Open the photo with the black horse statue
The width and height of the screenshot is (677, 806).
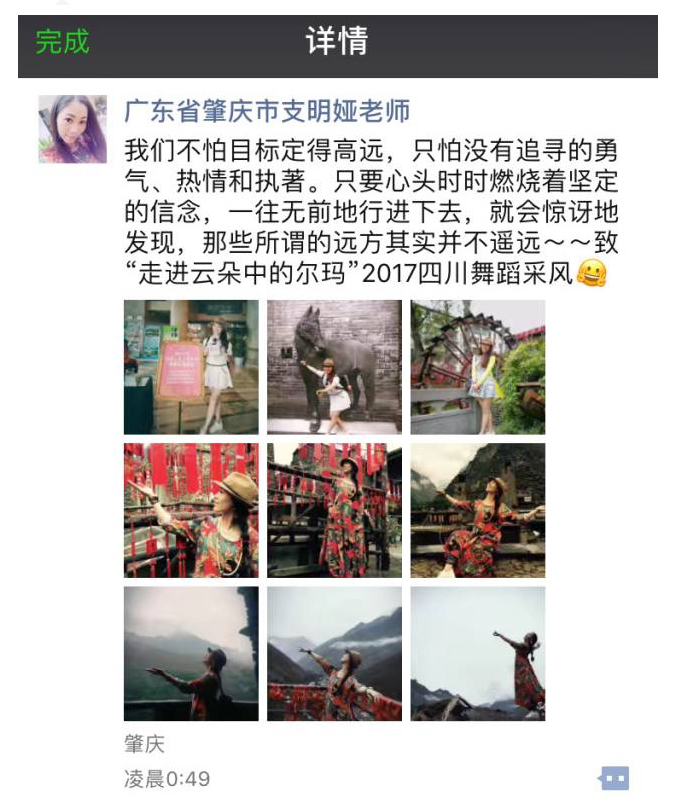click(334, 367)
